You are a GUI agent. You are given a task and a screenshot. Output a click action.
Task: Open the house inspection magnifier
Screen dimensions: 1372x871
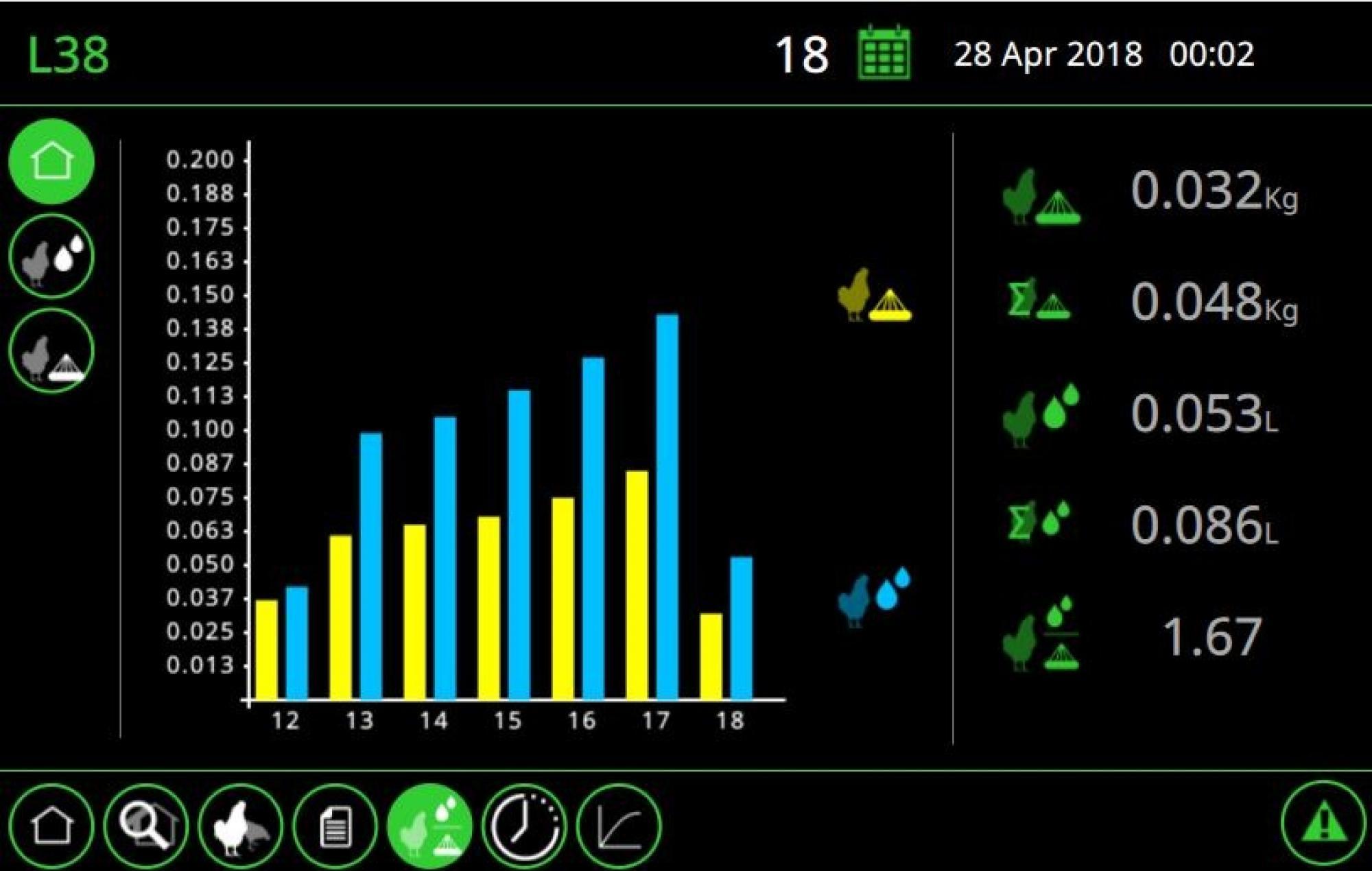click(x=145, y=825)
